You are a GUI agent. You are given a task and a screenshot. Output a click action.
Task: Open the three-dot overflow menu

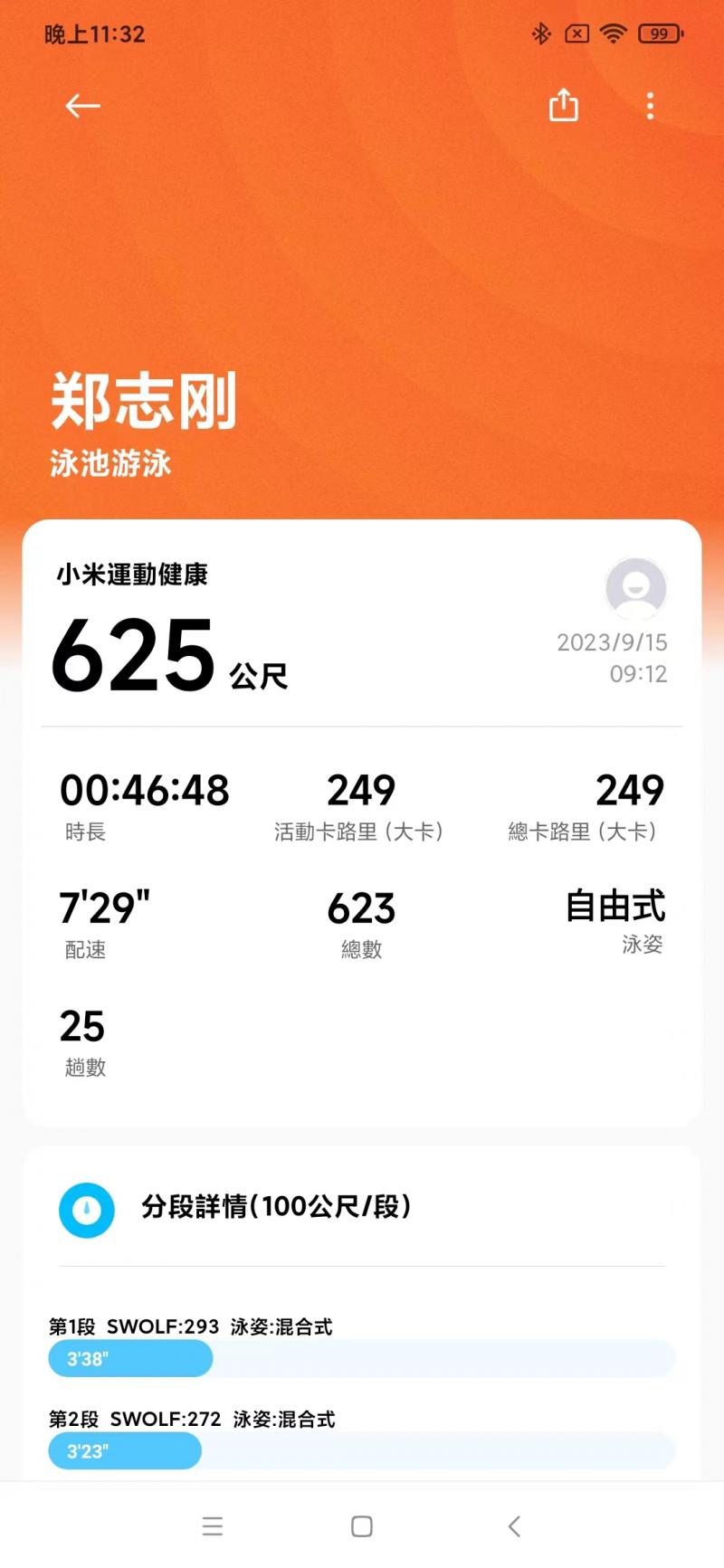(x=650, y=106)
